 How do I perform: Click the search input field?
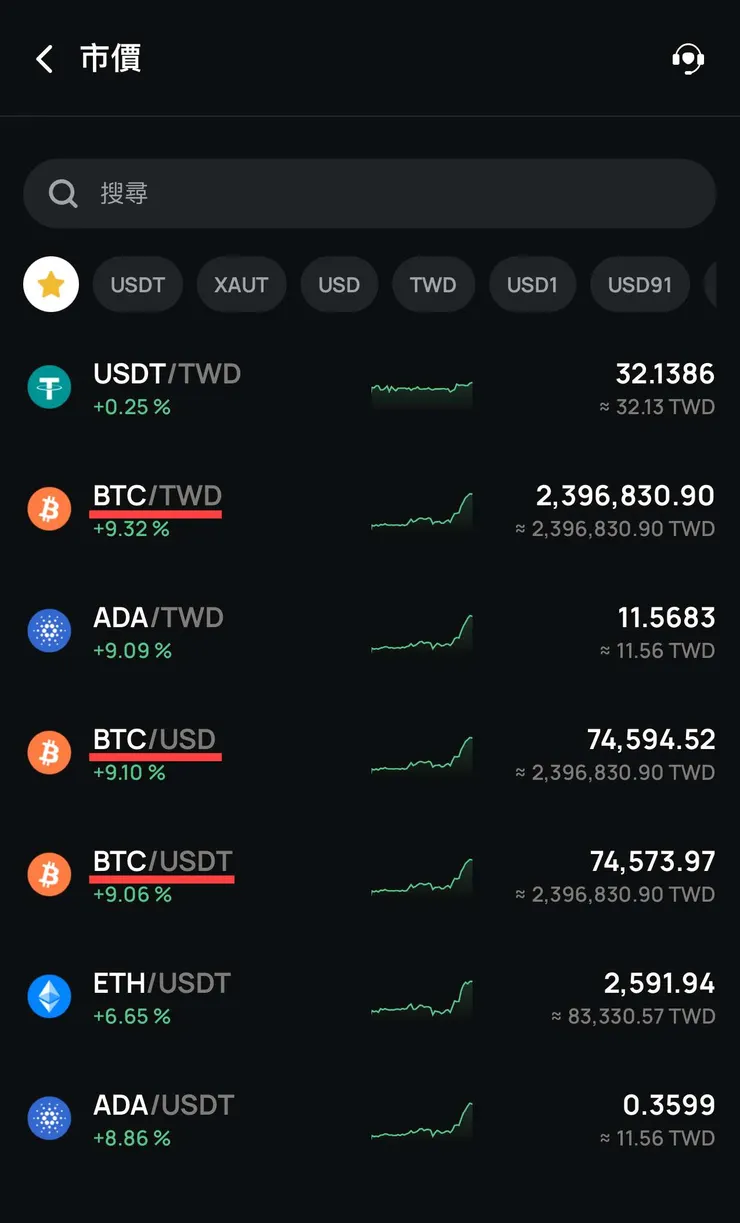(370, 193)
